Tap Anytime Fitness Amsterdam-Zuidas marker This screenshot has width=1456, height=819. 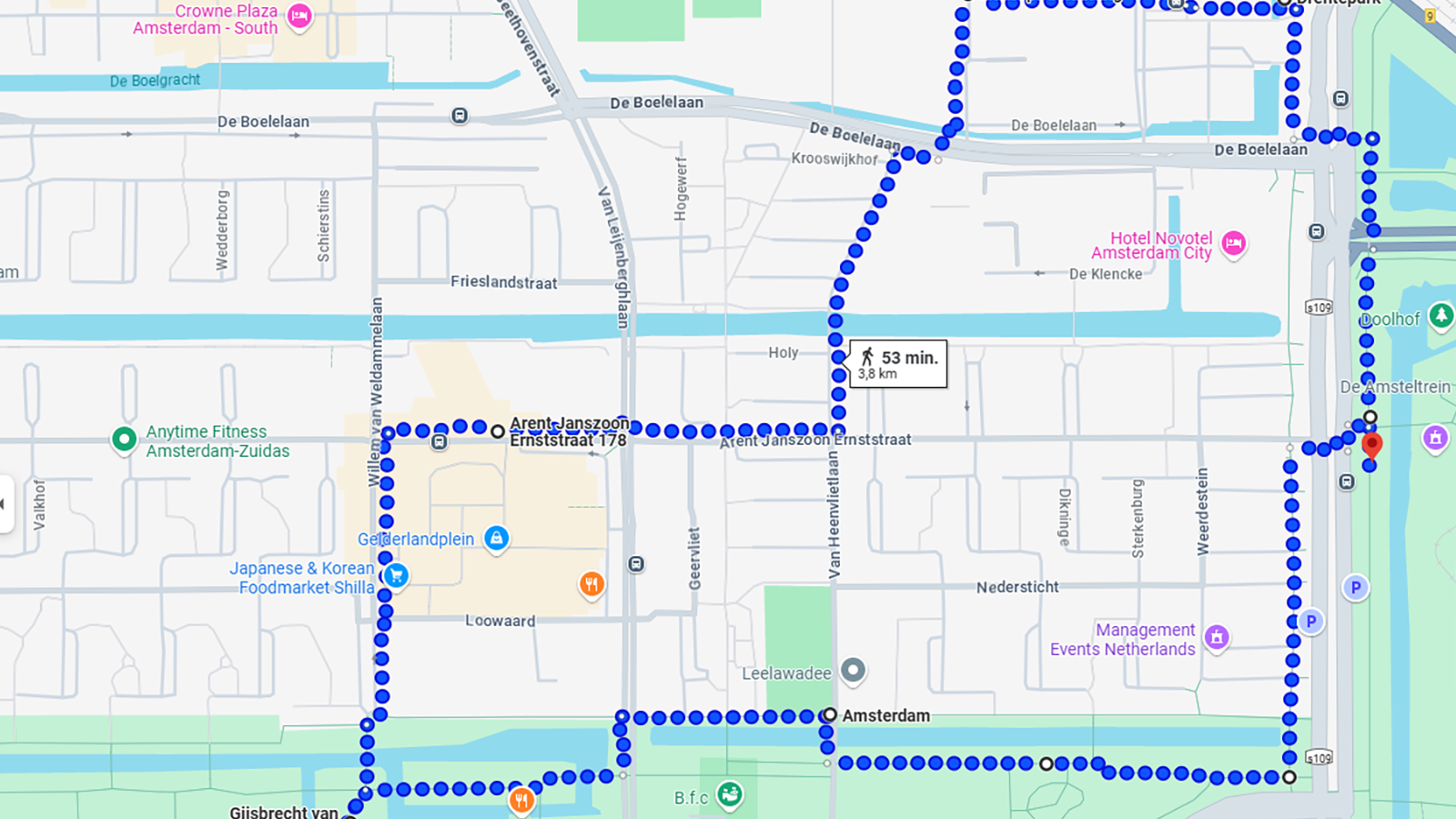124,440
